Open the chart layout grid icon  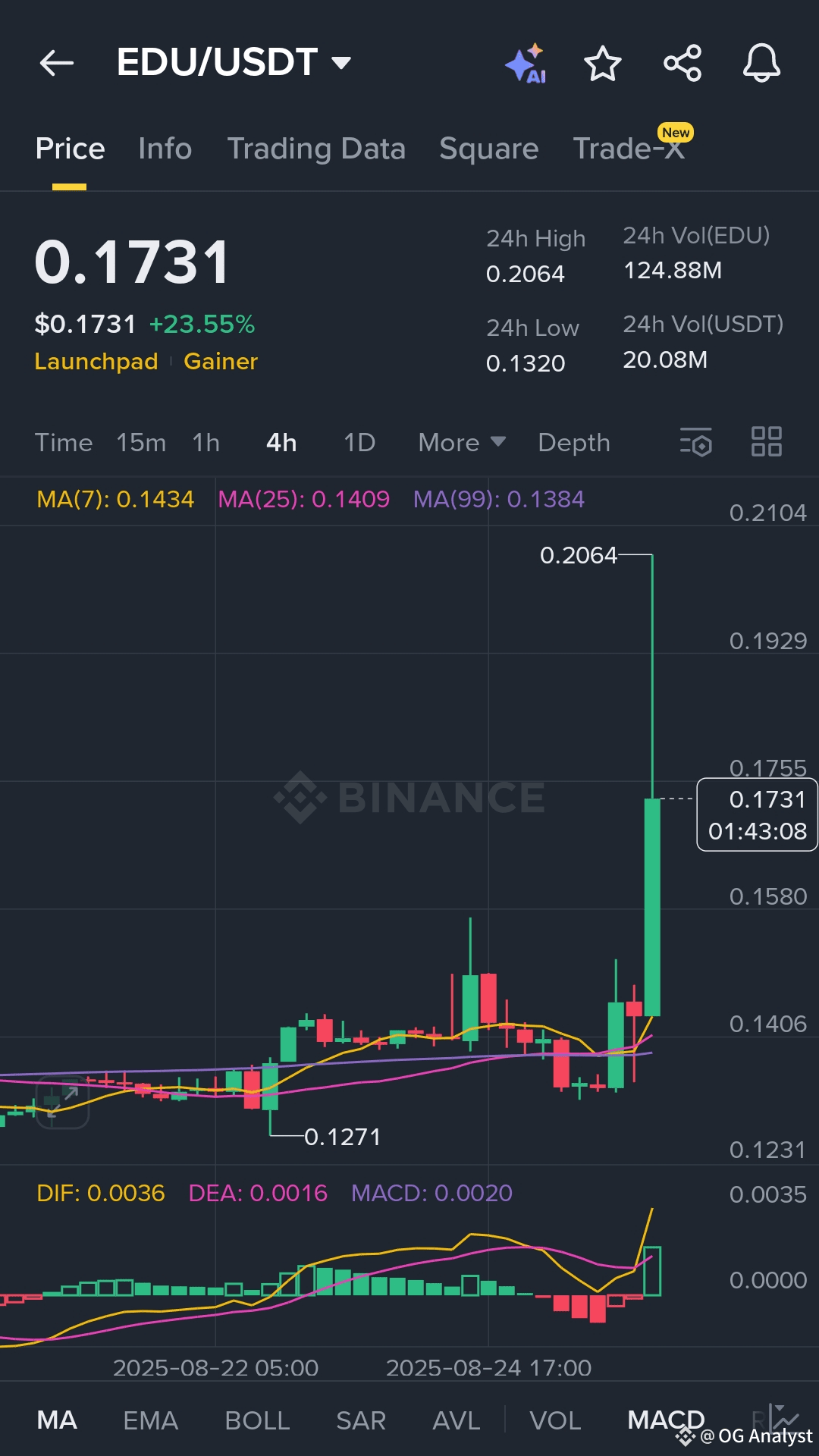coord(767,441)
